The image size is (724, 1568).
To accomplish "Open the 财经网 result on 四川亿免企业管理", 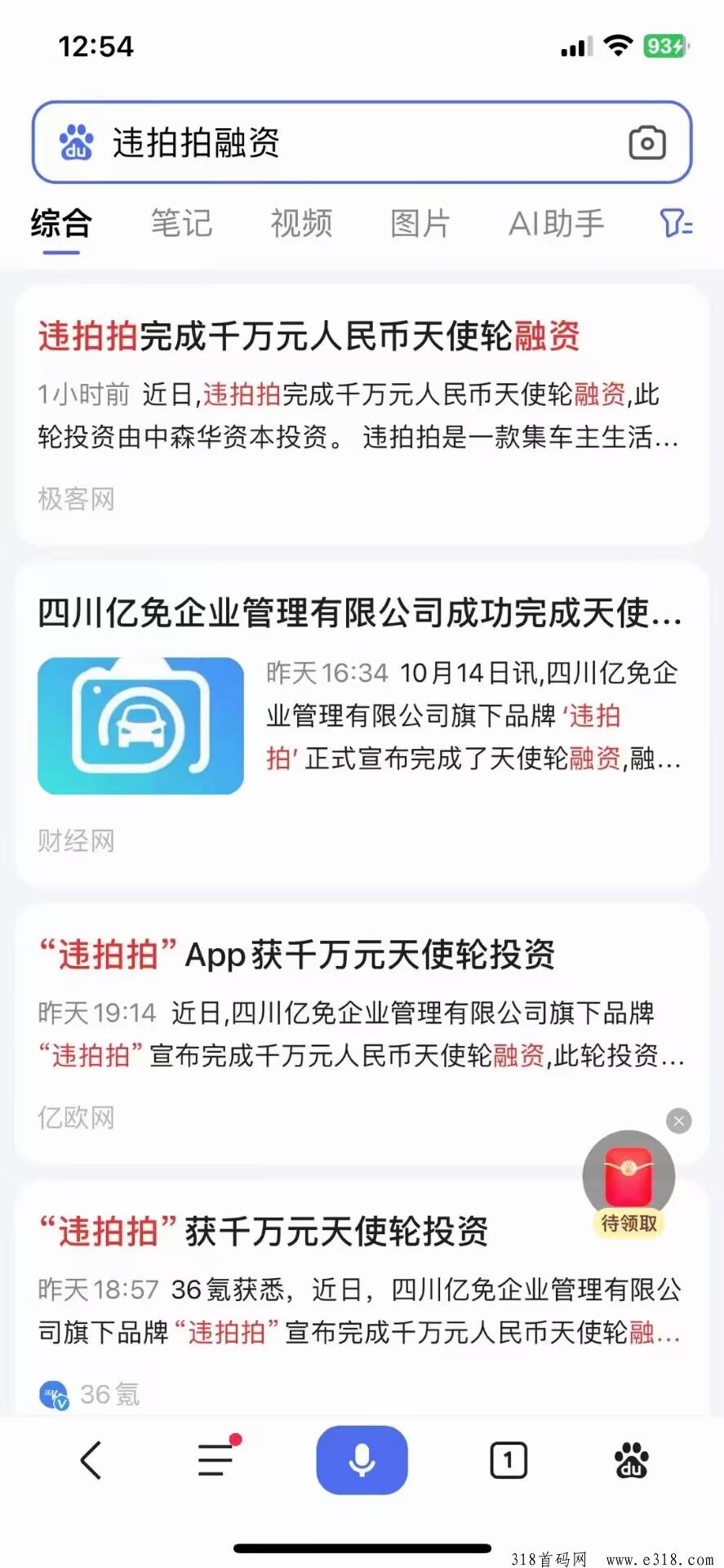I will tap(359, 613).
